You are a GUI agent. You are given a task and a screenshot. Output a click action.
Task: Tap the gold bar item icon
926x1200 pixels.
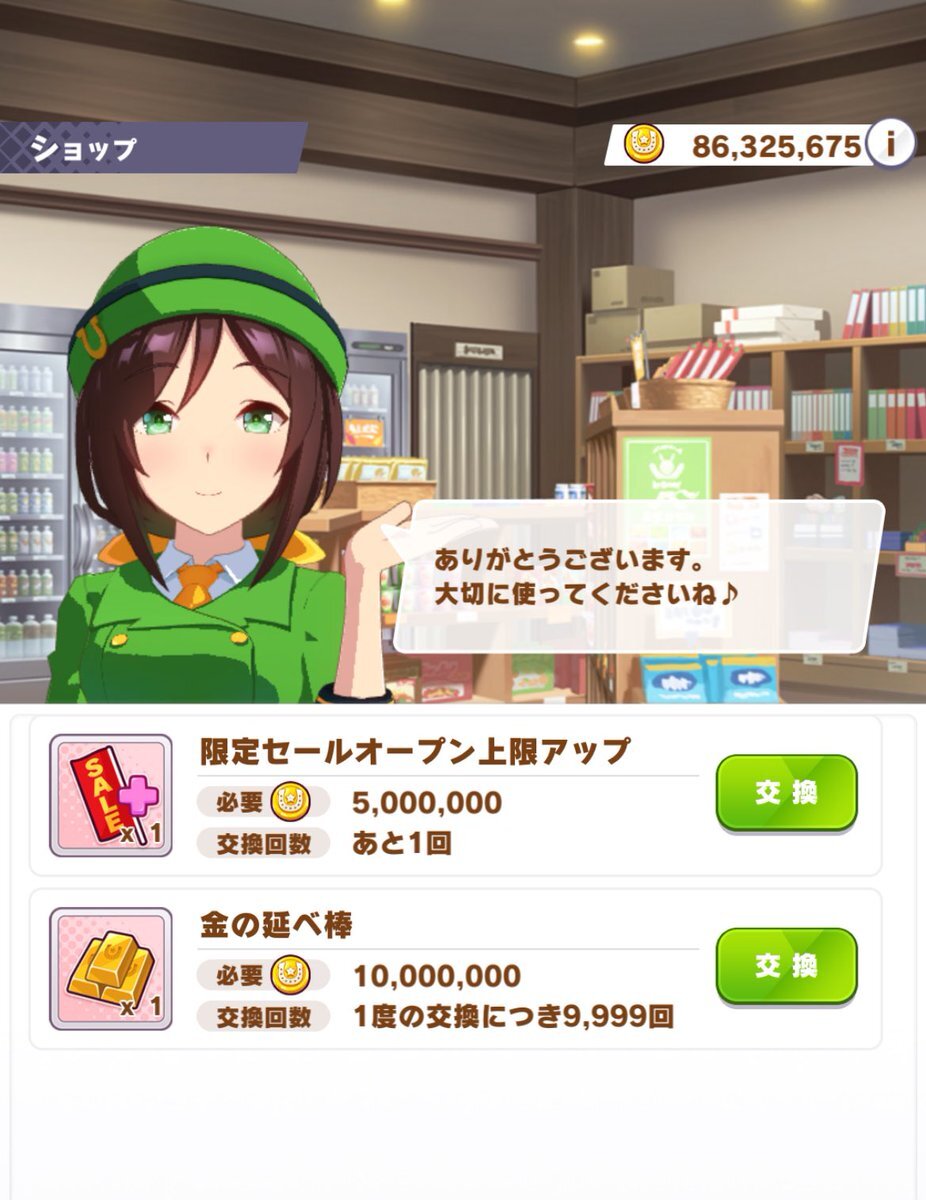111,968
